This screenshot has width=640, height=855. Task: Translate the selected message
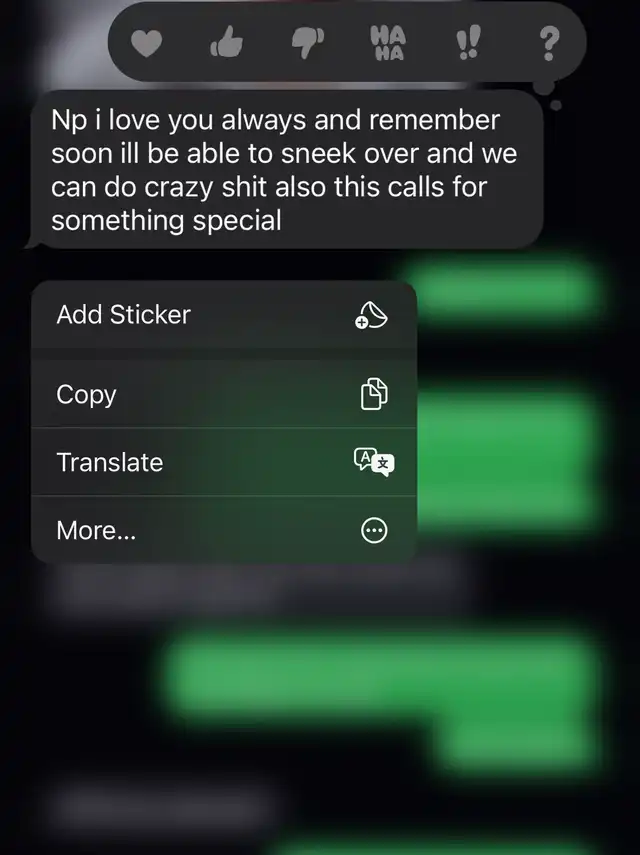(224, 462)
